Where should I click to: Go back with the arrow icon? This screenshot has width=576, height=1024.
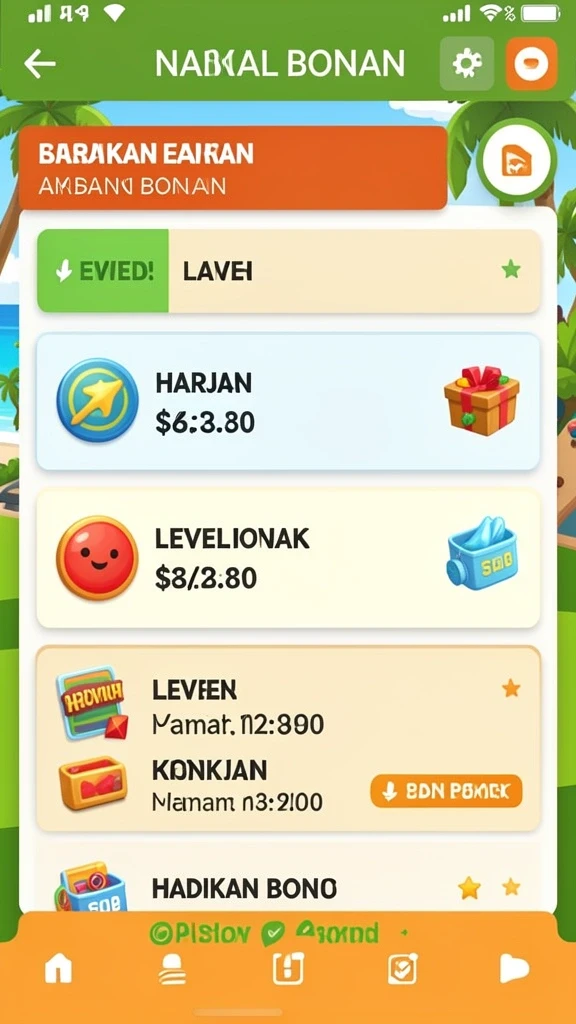pyautogui.click(x=39, y=64)
